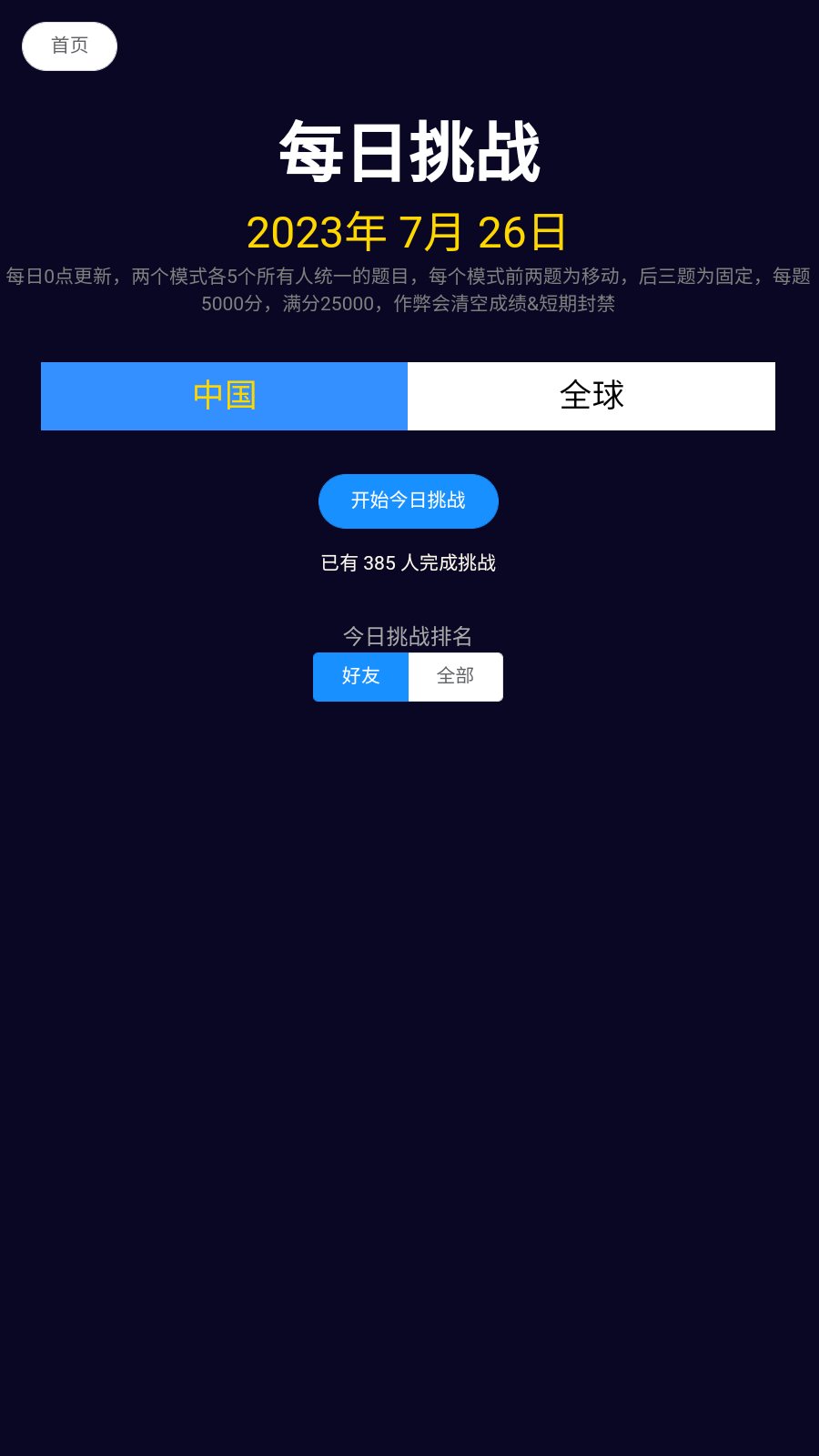Screen dimensions: 819x1456
Task: Click the 今日挑战排名 heading
Action: (408, 637)
